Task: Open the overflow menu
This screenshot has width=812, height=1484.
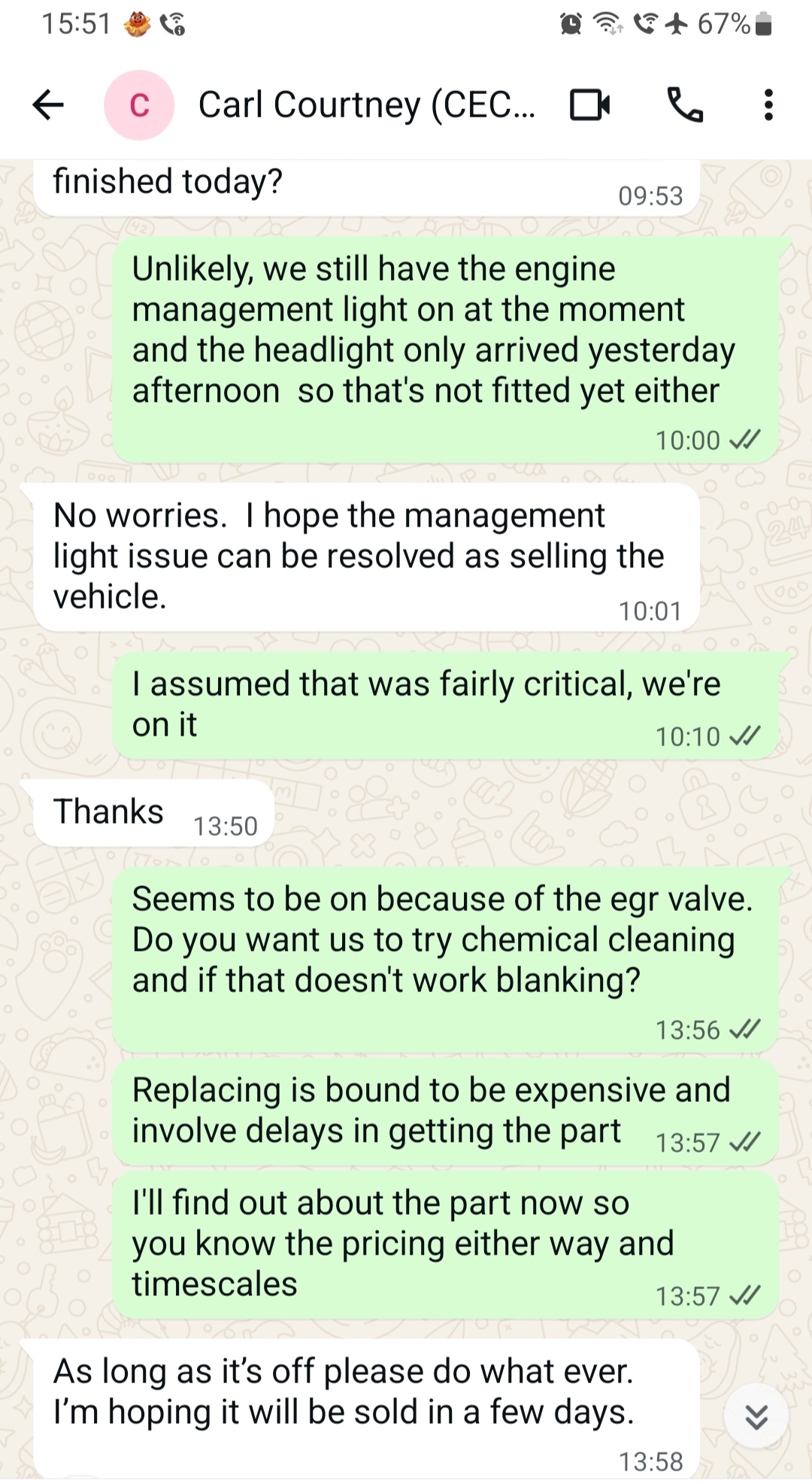Action: [768, 105]
